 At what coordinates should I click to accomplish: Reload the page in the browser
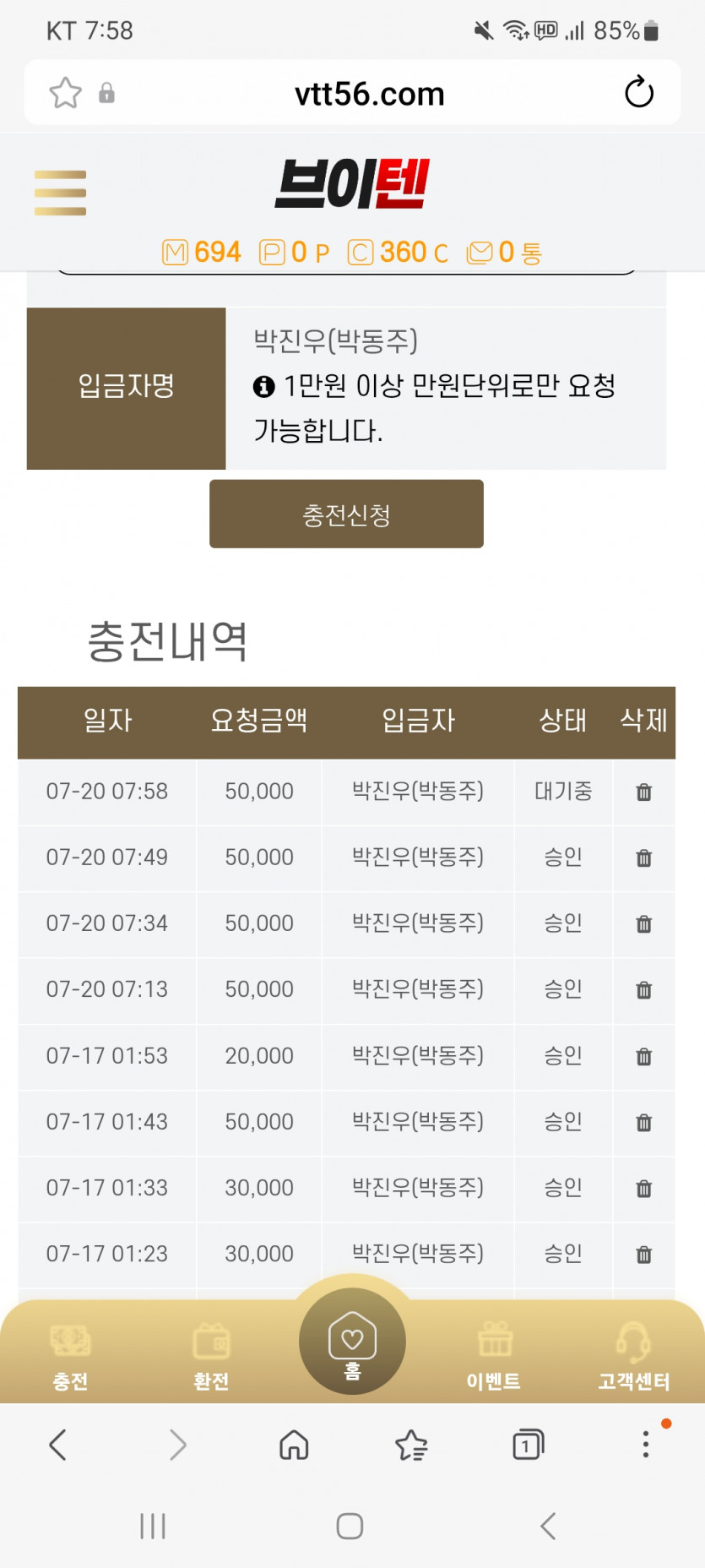[639, 92]
